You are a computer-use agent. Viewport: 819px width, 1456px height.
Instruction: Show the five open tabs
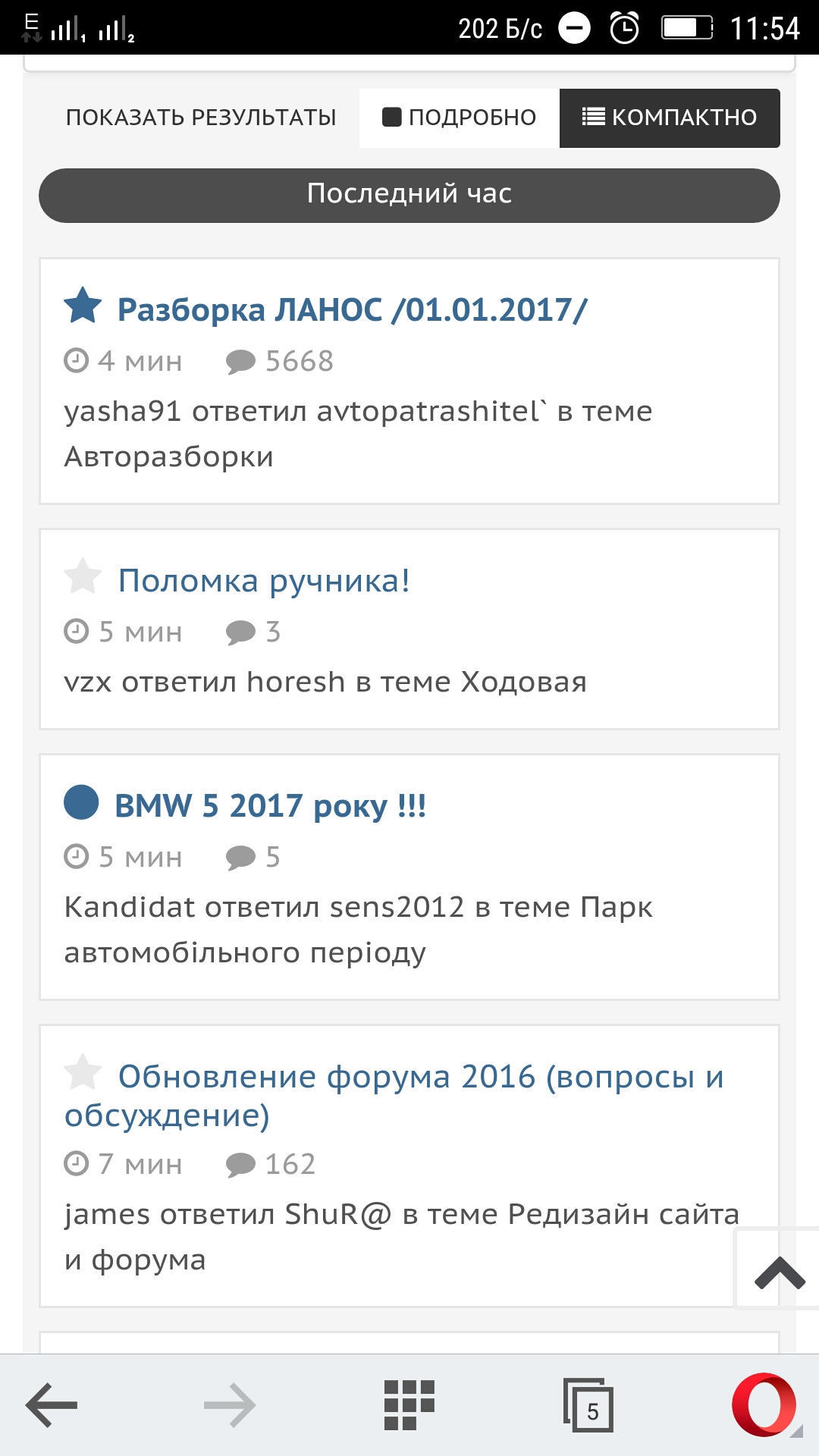(x=588, y=1405)
